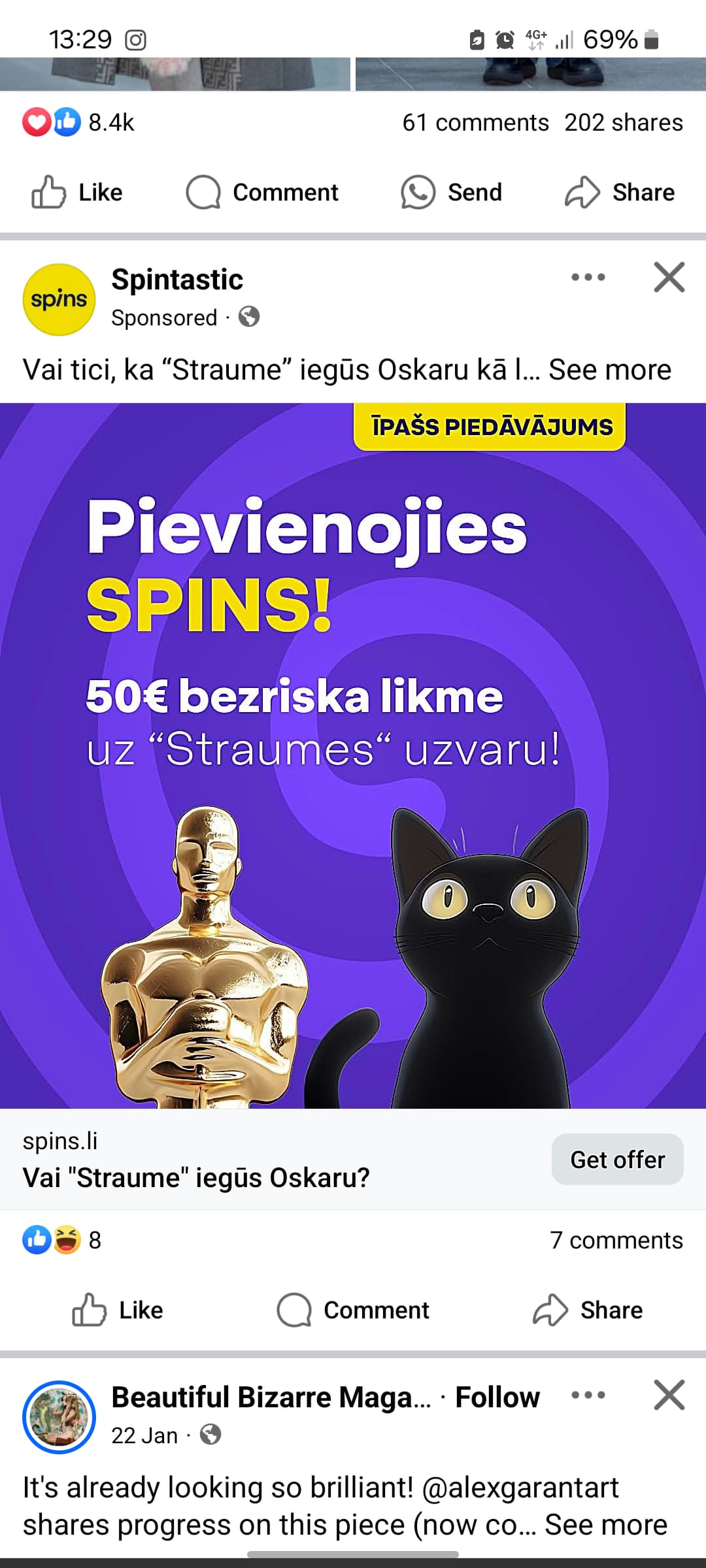Comment on the Spintastic ad
The image size is (706, 1568).
(x=353, y=1310)
